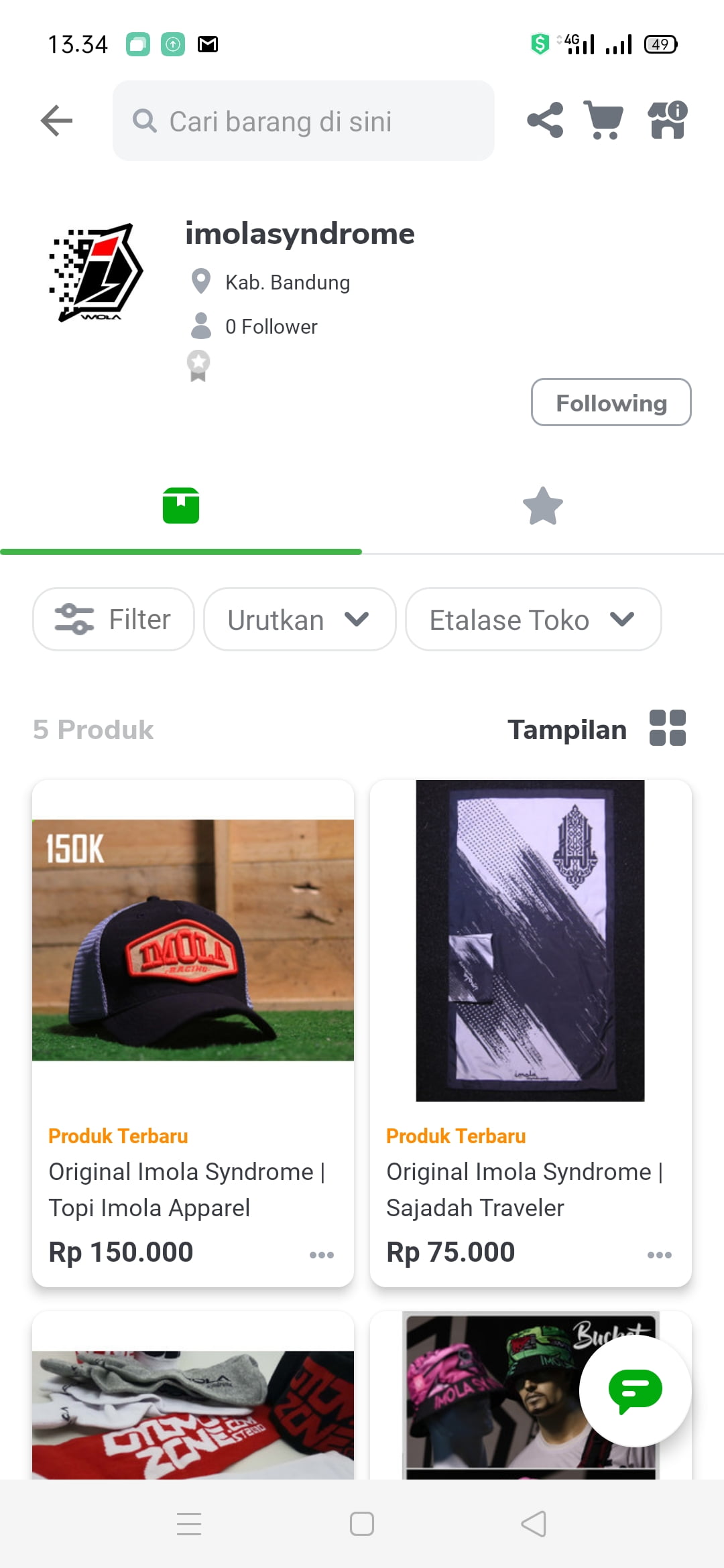Viewport: 724px width, 1568px height.
Task: Expand the Urutkan dropdown
Action: (299, 619)
